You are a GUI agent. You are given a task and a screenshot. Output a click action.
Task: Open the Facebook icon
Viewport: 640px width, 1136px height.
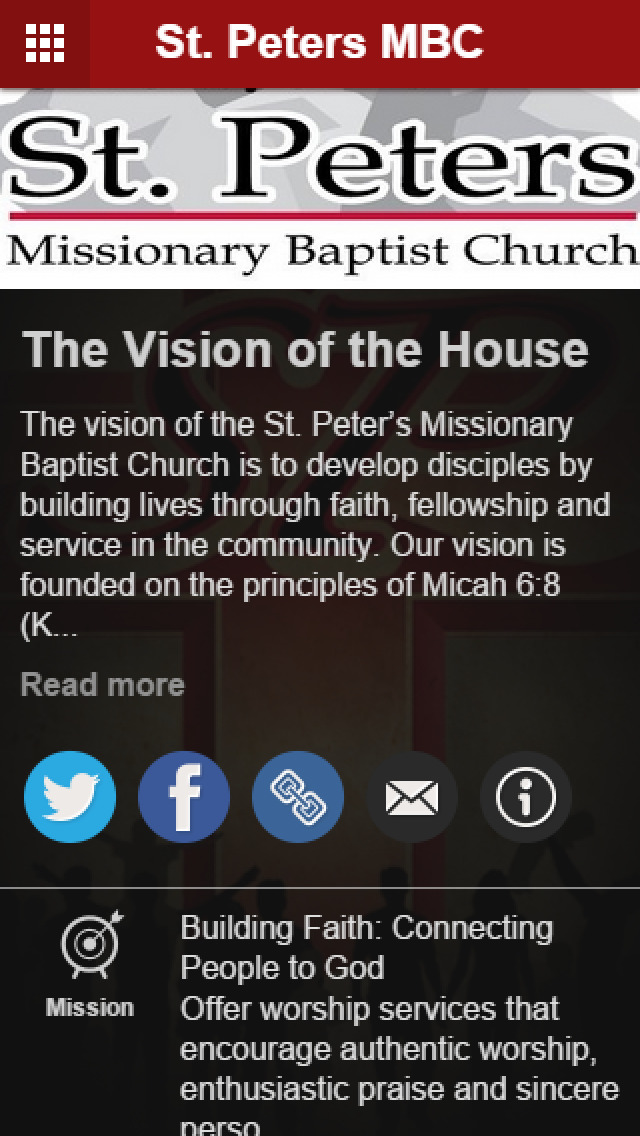coord(184,796)
